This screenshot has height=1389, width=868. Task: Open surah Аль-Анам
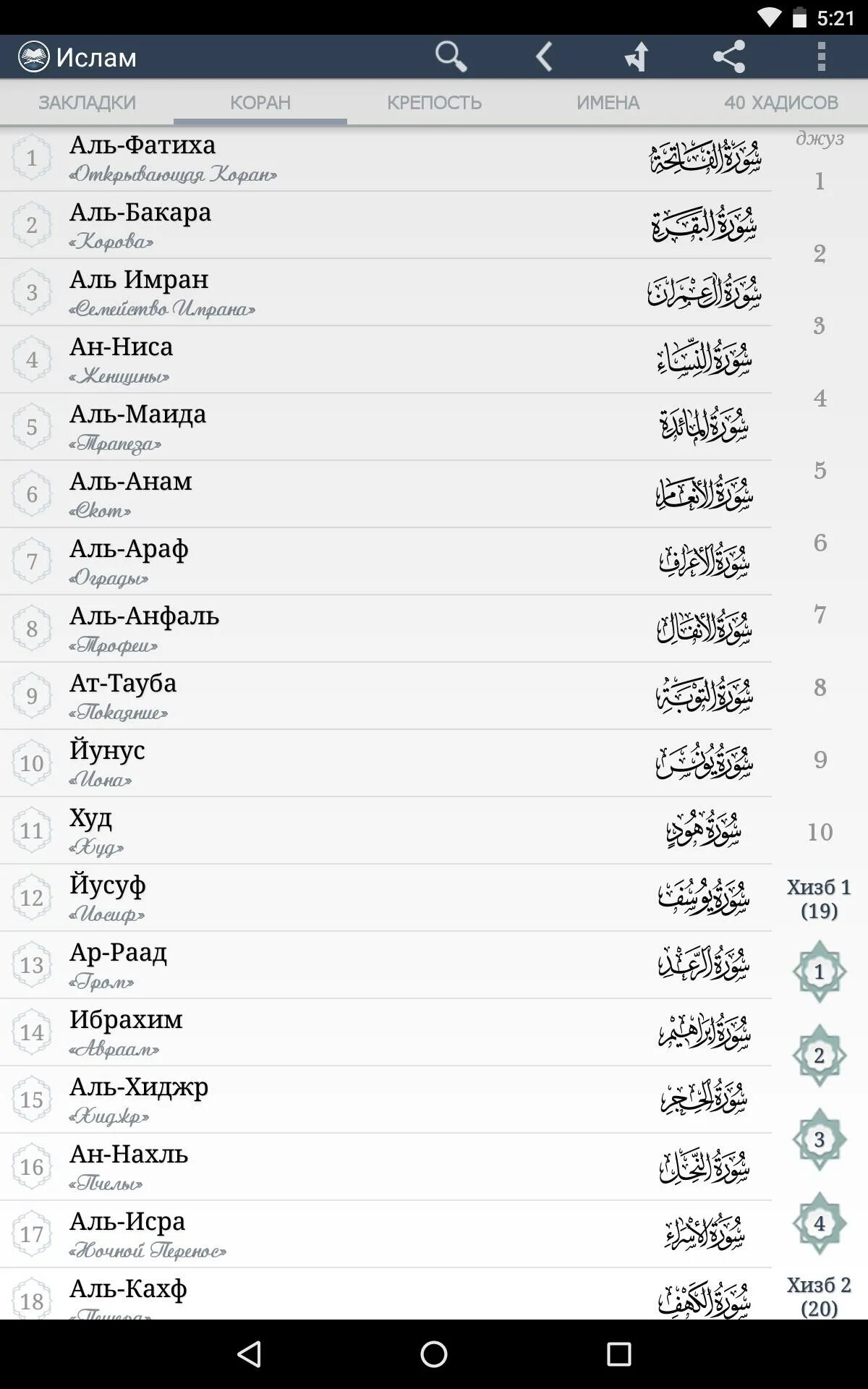coord(383,494)
